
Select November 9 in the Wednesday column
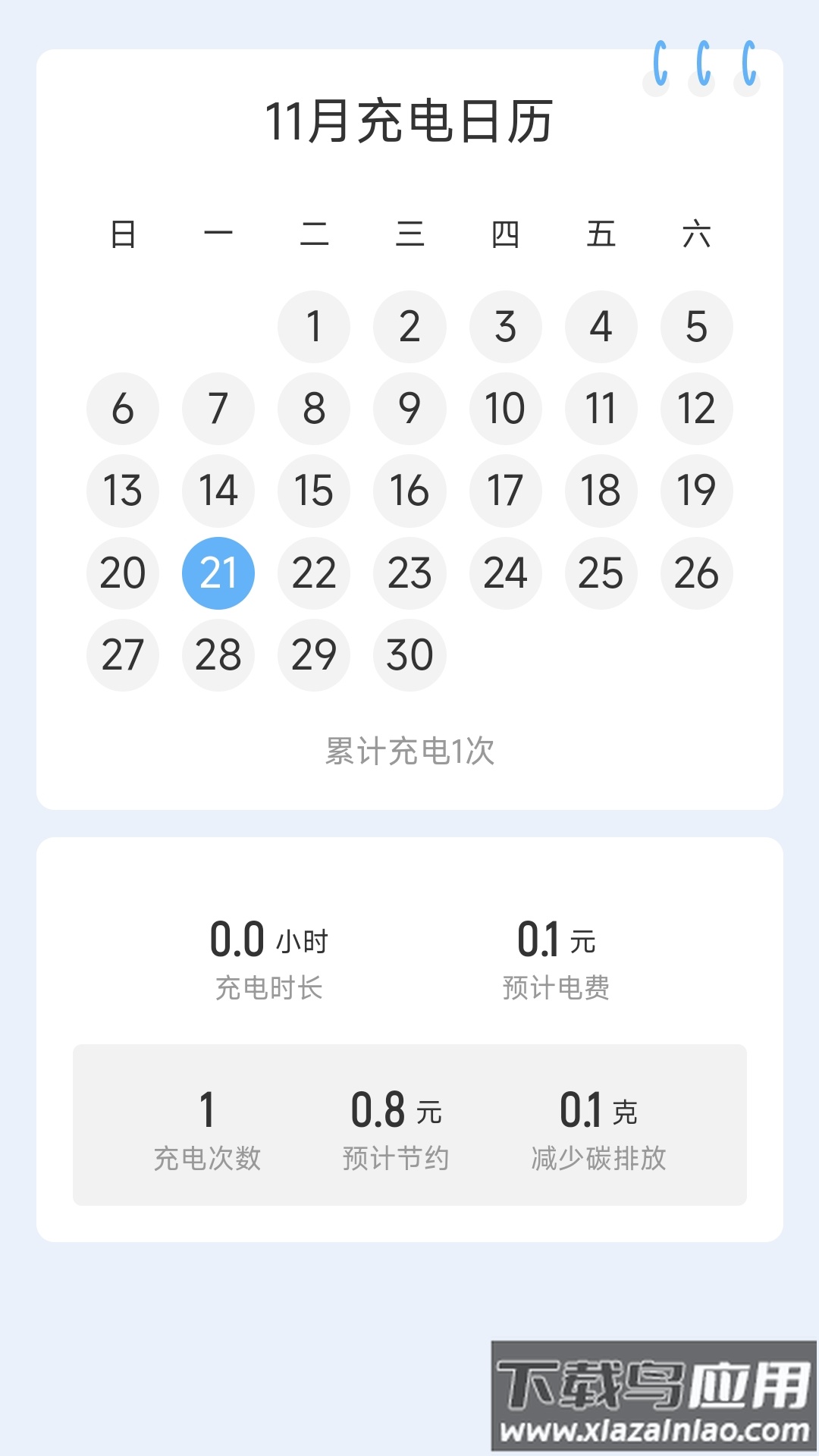(x=409, y=409)
